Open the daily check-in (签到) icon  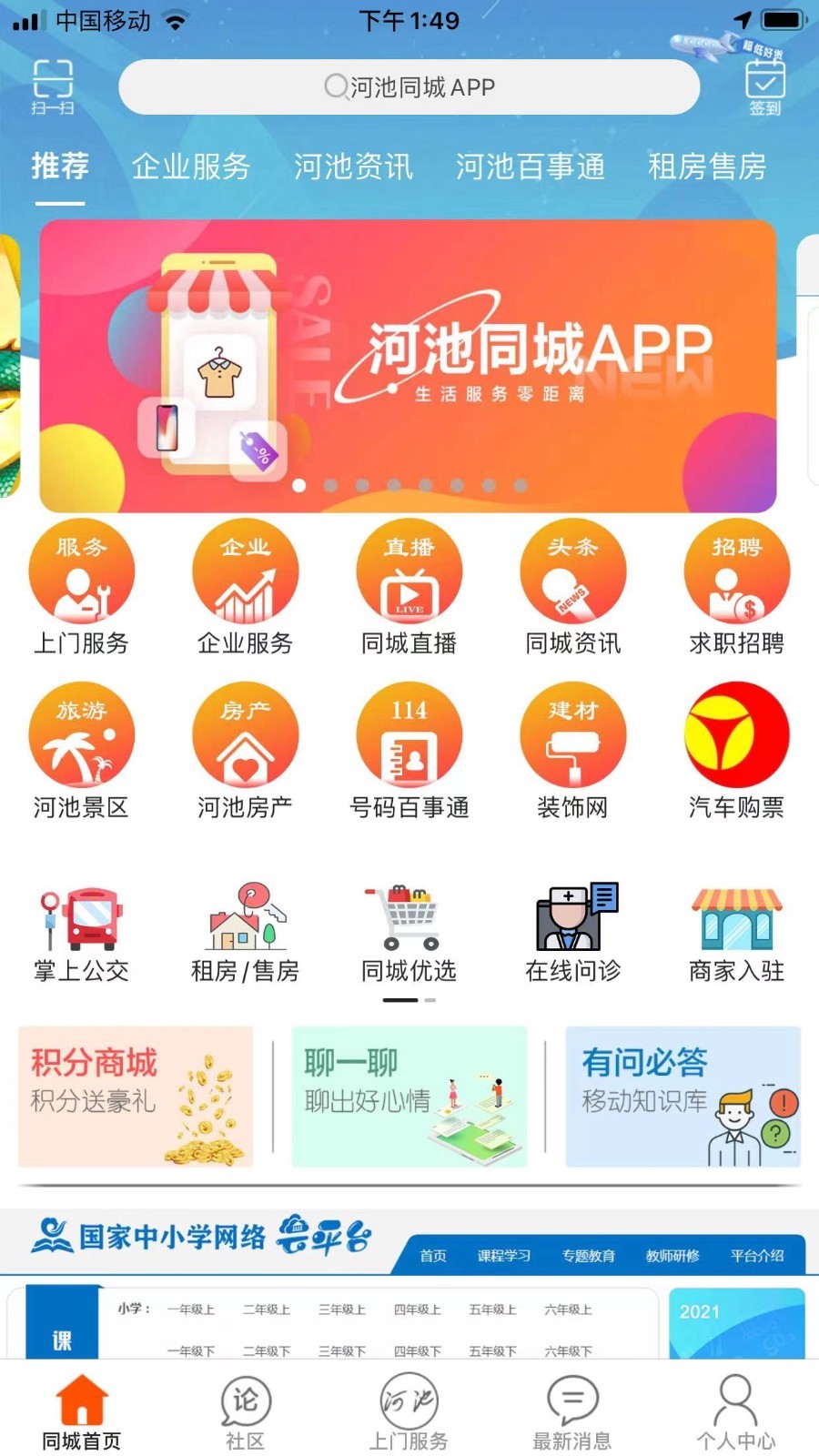764,86
